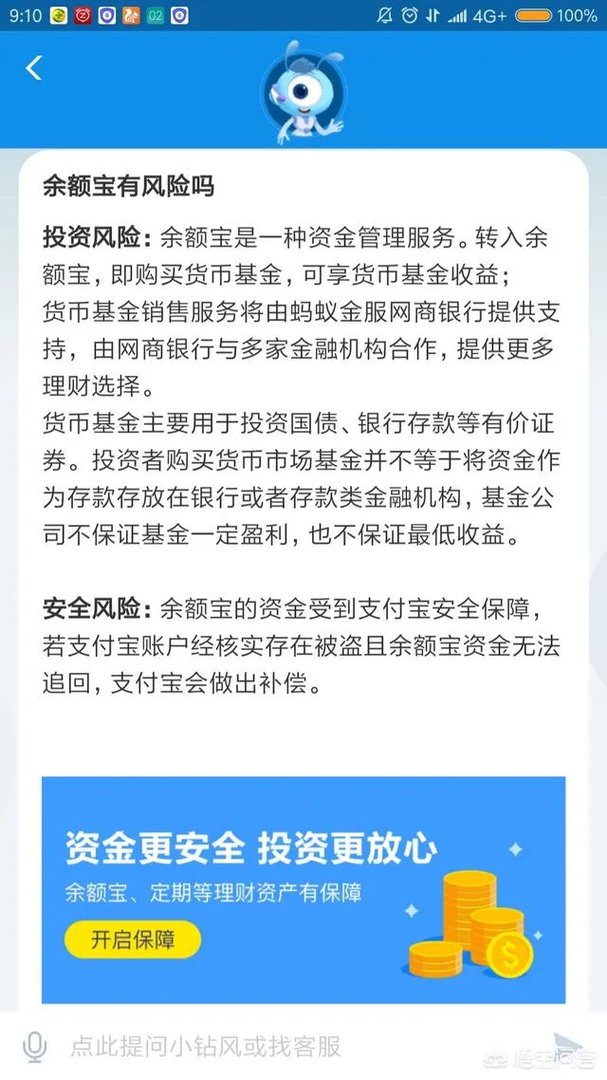Go back with the top-left arrow
This screenshot has width=607, height=1080.
(34, 68)
